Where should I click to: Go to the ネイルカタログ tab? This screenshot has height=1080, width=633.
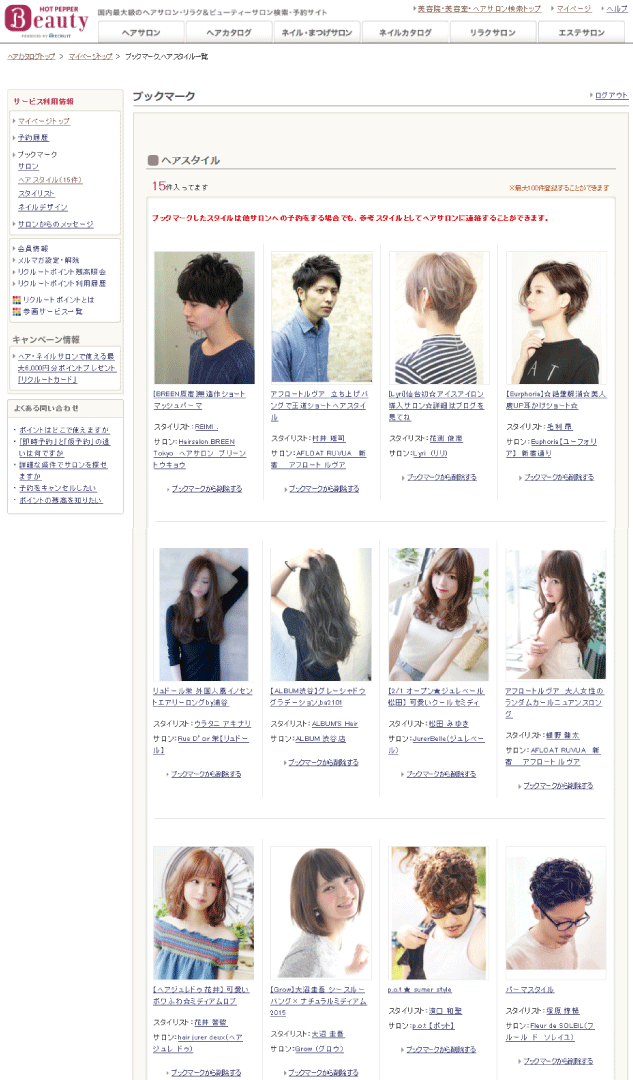[x=406, y=32]
